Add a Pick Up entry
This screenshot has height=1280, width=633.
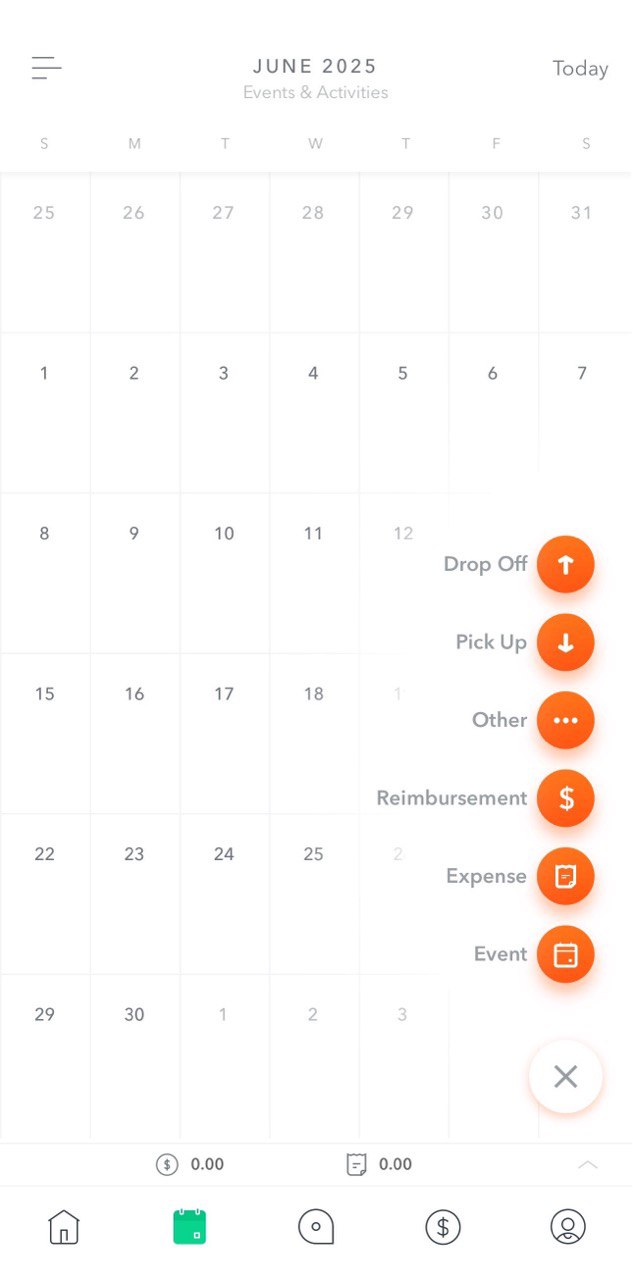click(x=565, y=642)
